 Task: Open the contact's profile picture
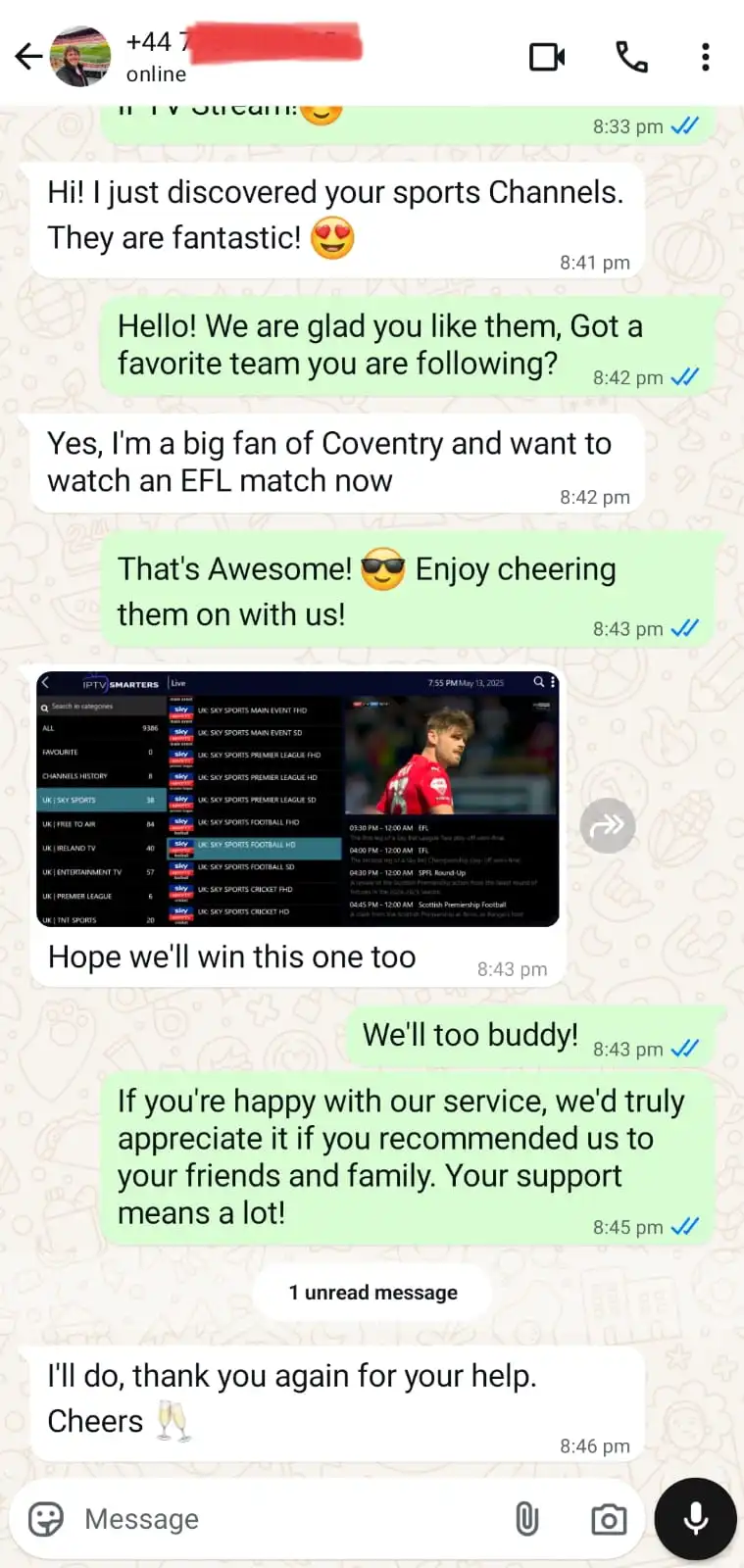click(x=80, y=57)
